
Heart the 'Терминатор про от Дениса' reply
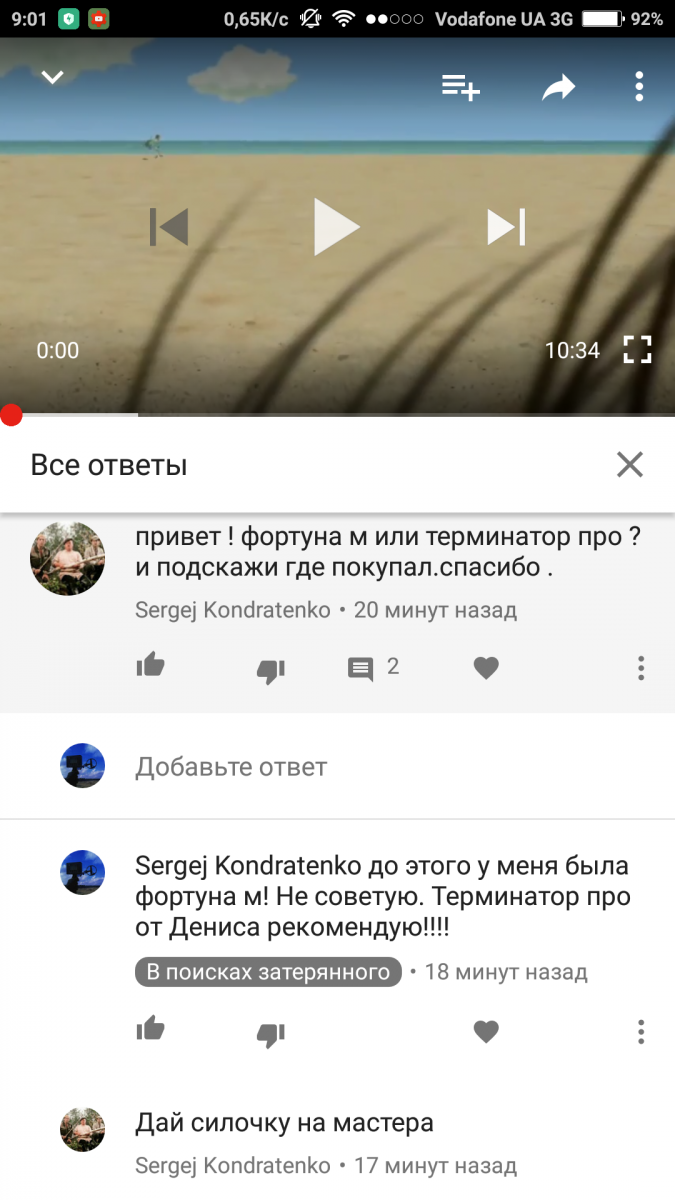[x=486, y=1031]
